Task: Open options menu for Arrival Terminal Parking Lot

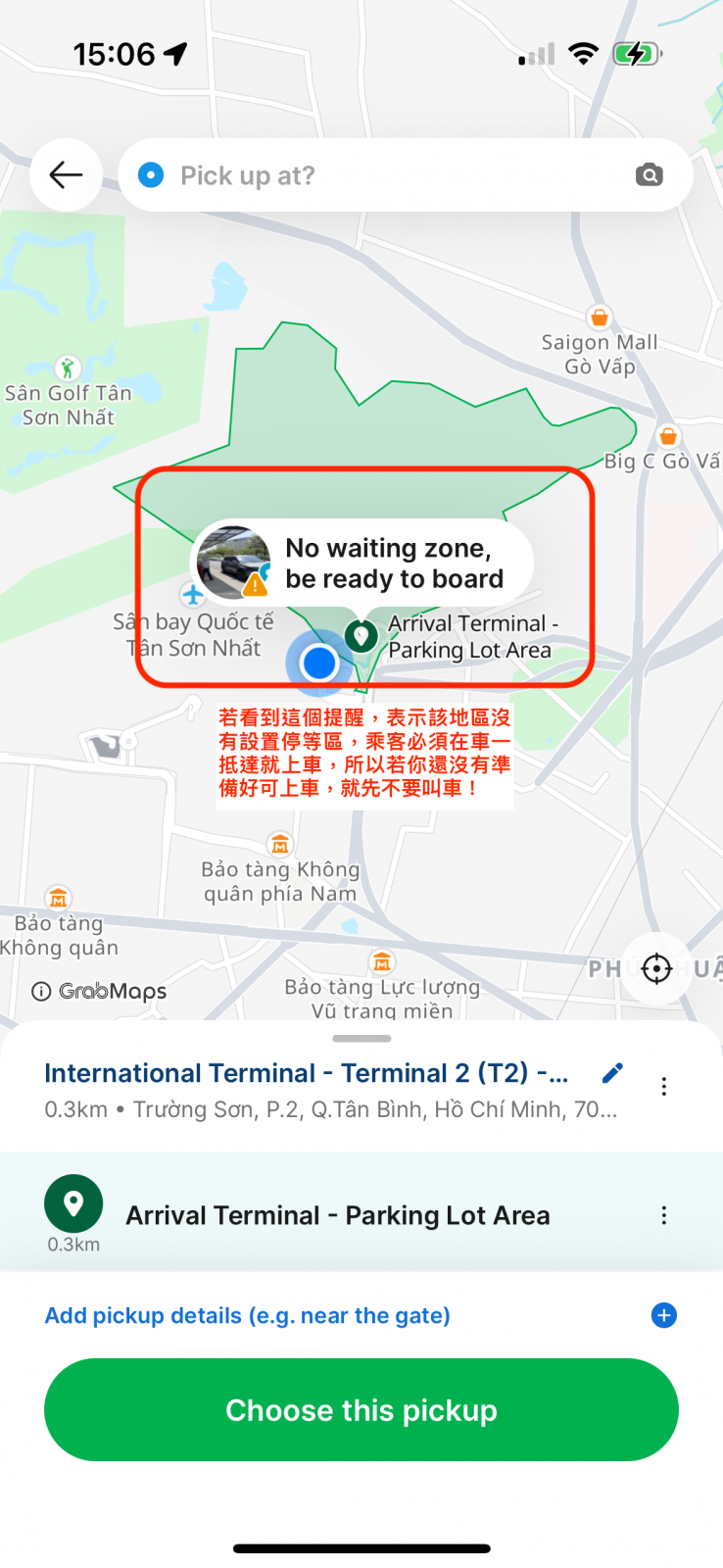Action: click(x=664, y=1215)
